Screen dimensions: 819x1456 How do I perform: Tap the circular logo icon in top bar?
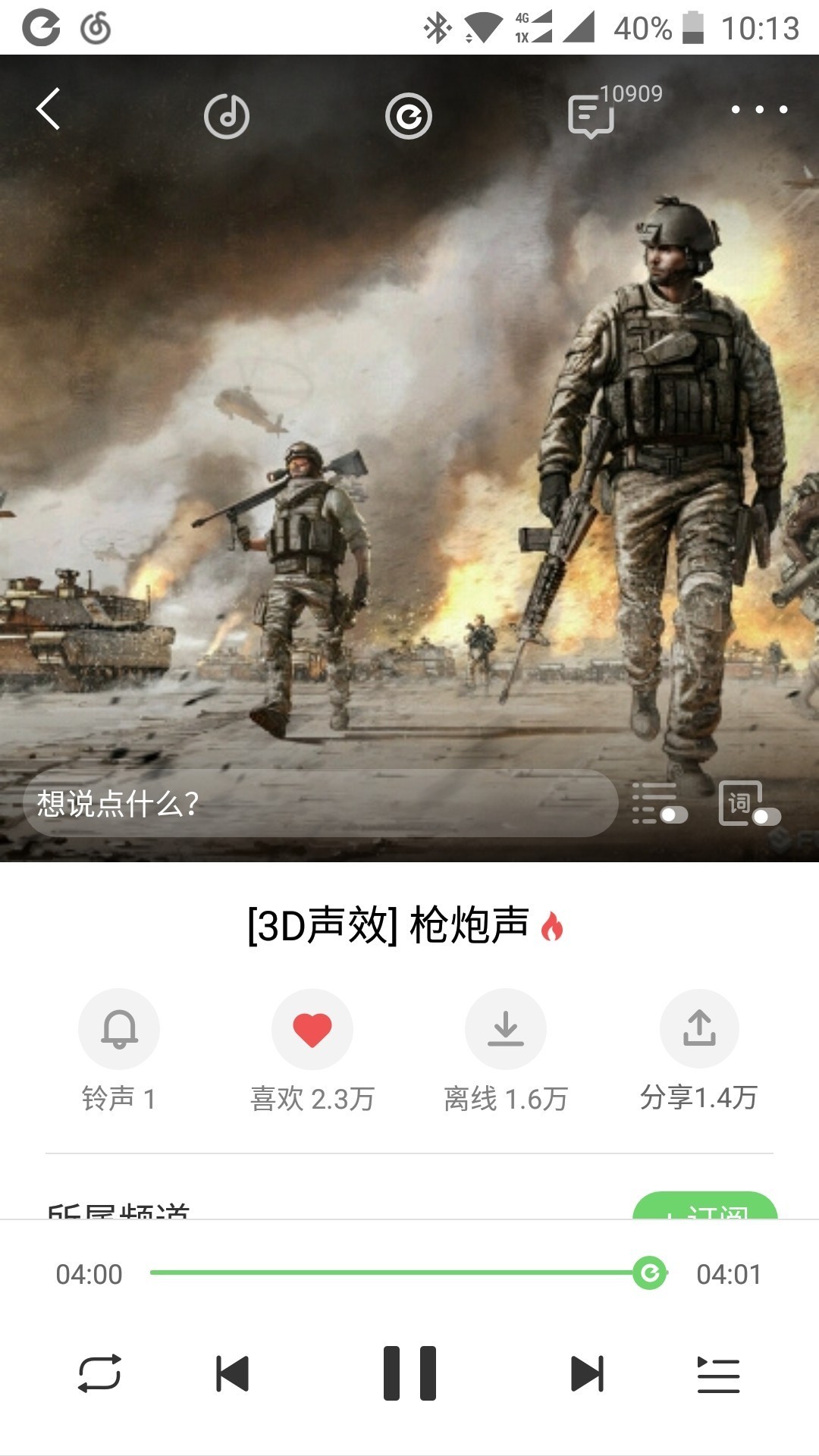click(x=409, y=116)
